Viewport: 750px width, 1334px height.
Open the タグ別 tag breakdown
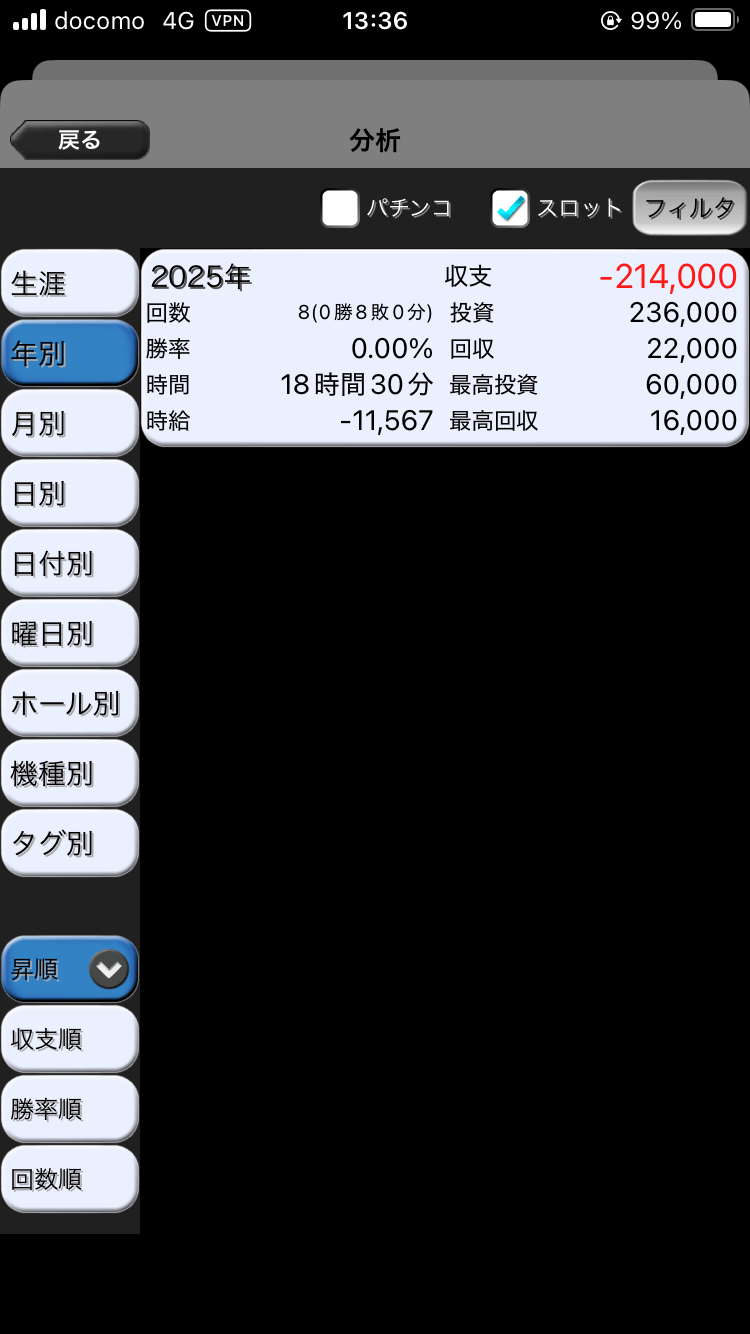point(69,844)
